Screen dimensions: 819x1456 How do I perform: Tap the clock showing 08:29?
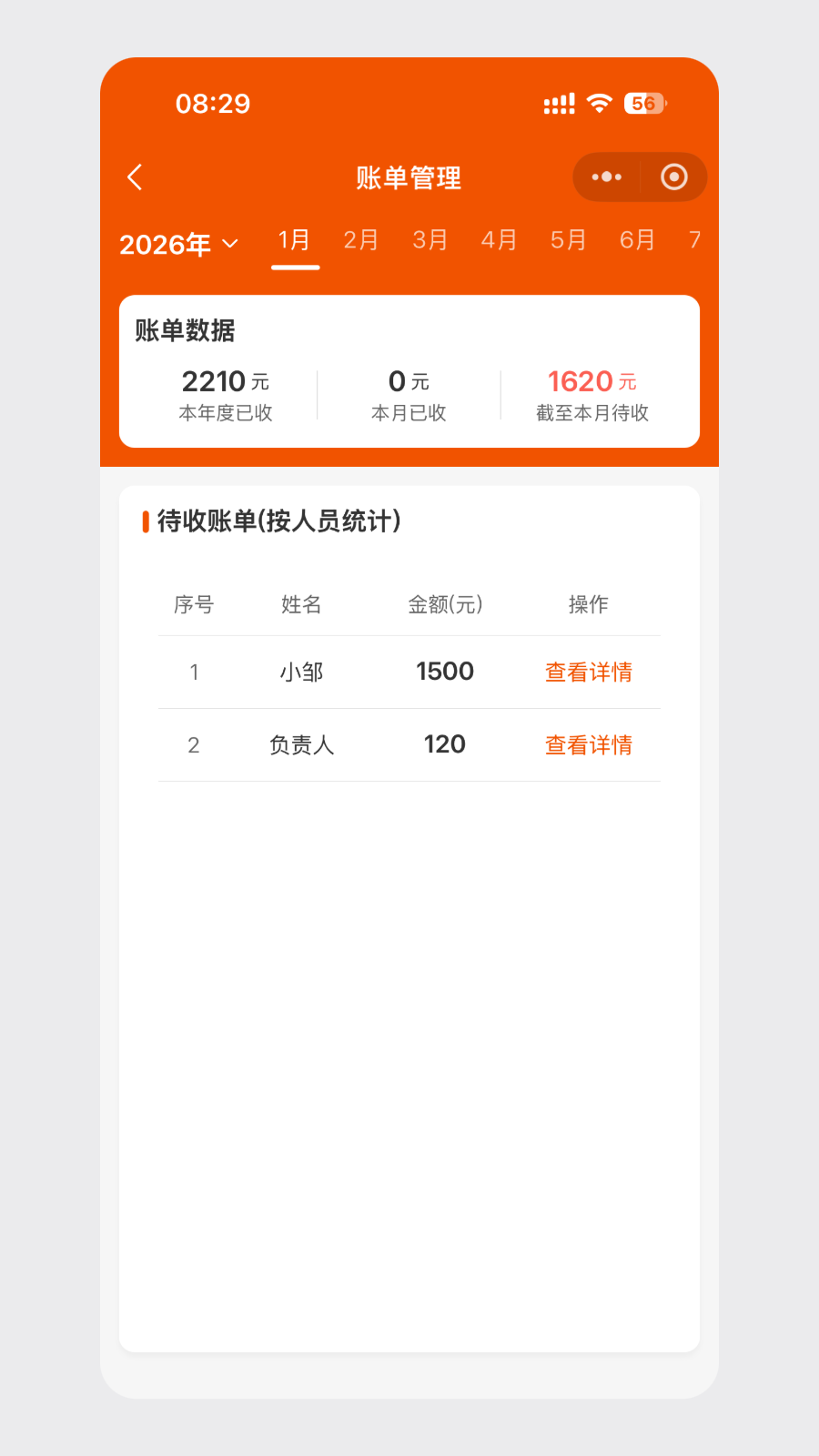click(211, 103)
